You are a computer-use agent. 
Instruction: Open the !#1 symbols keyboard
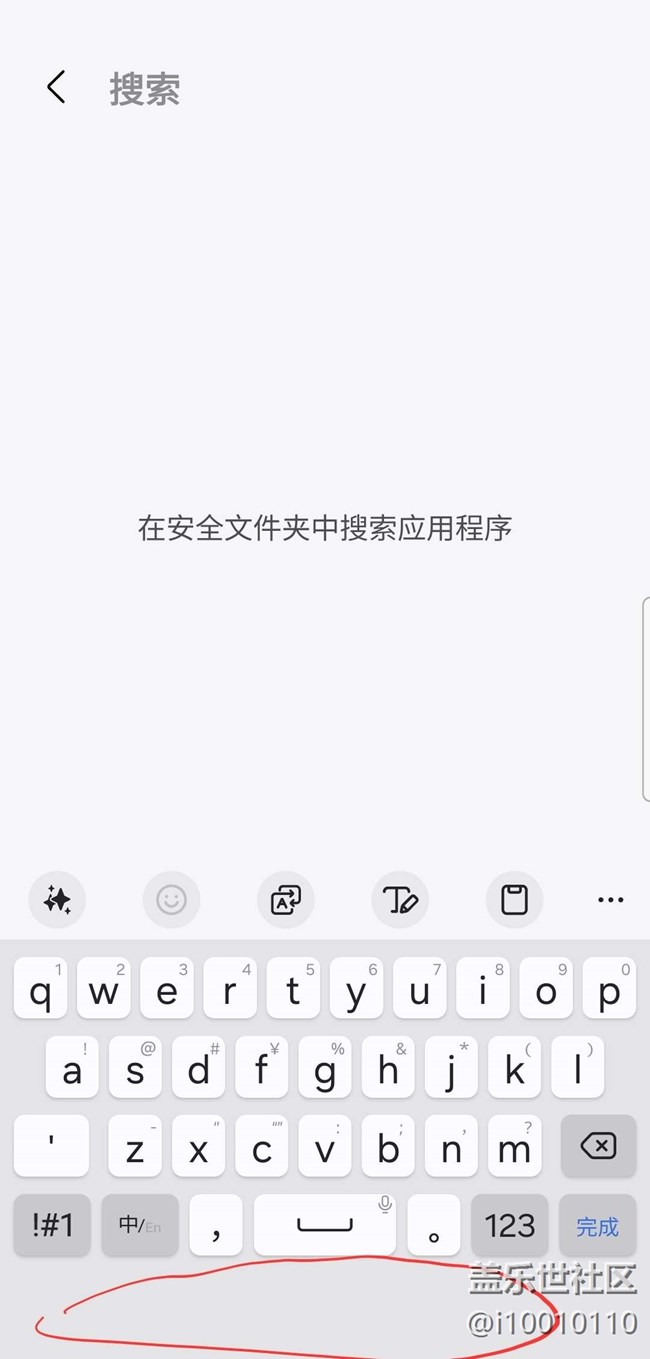[52, 1225]
